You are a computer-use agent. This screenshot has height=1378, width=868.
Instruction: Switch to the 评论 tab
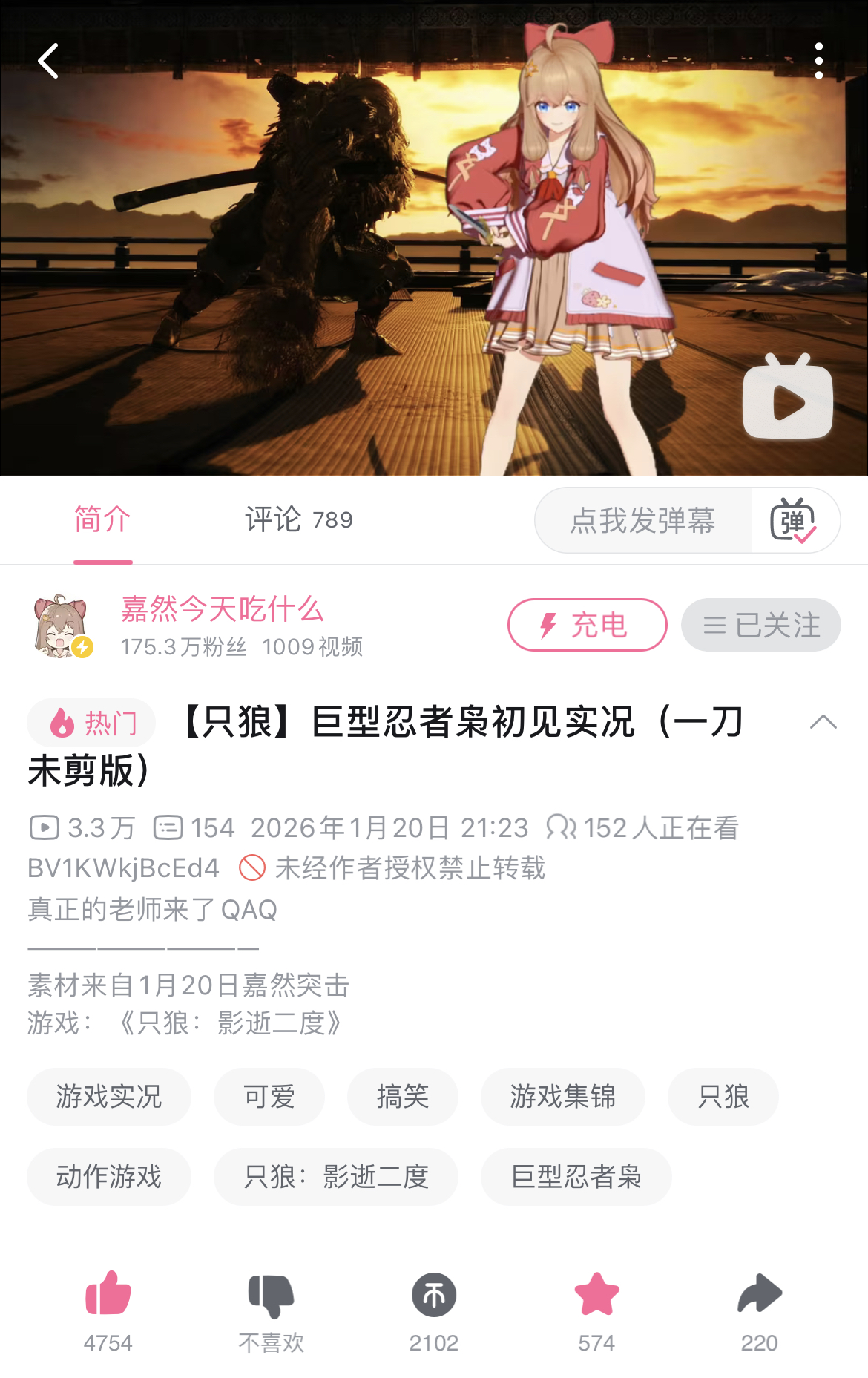pos(298,519)
